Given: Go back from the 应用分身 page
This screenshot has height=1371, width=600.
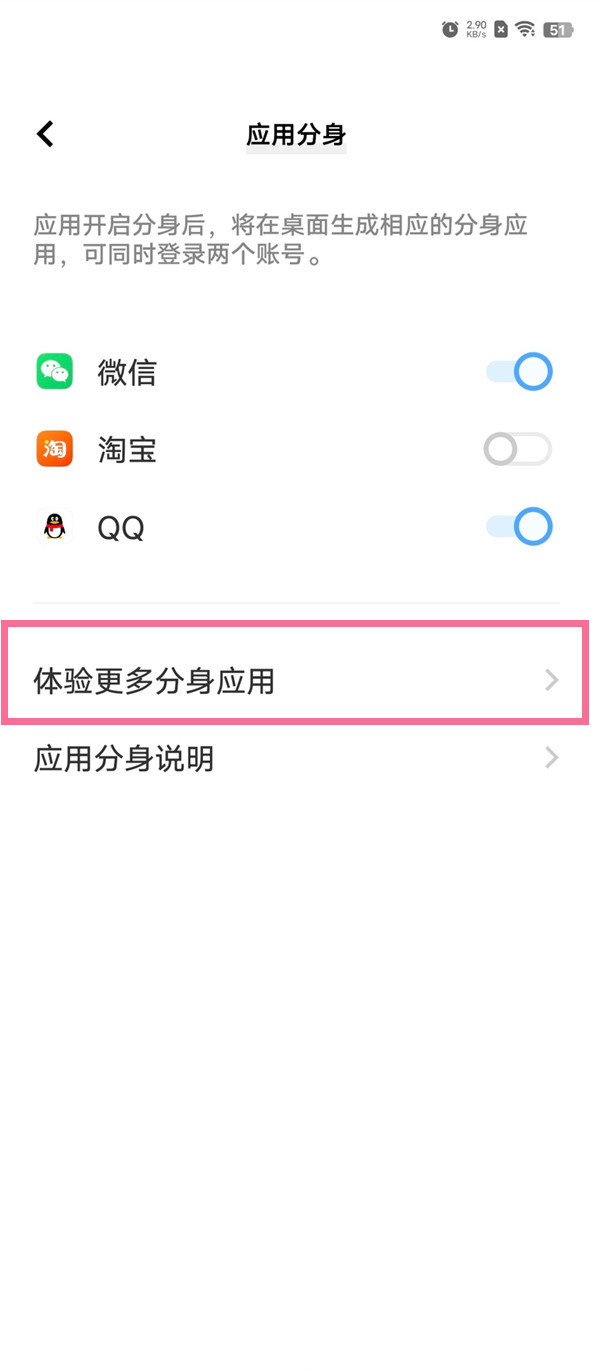Looking at the screenshot, I should [45, 134].
